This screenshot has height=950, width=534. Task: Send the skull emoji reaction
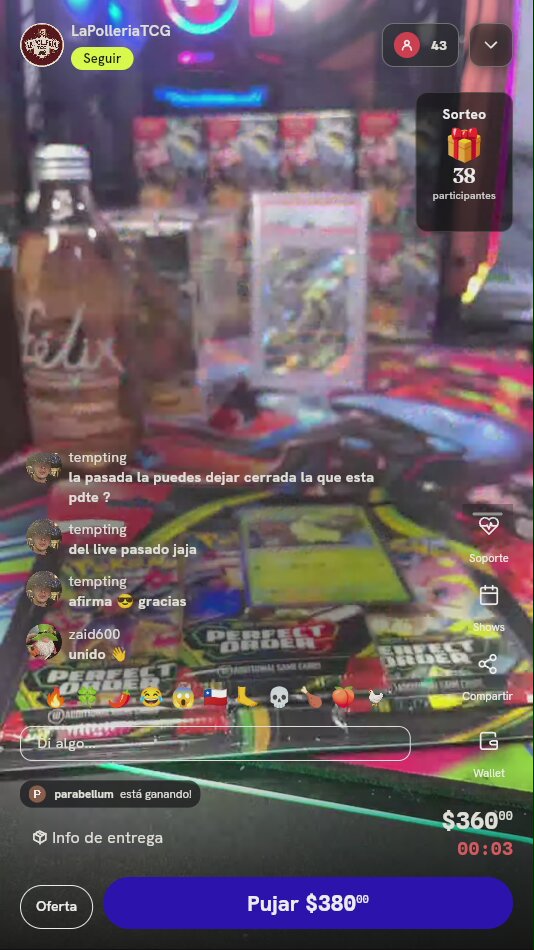coord(279,698)
